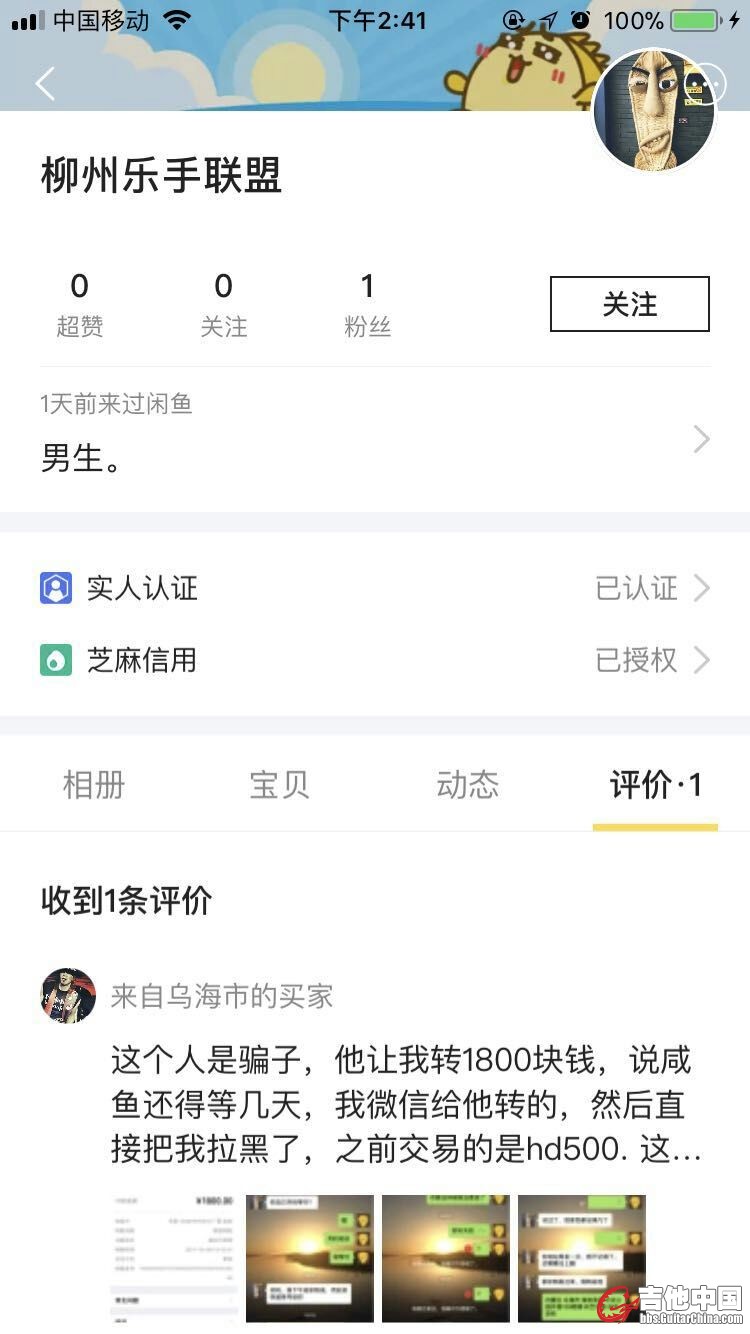View the fourth review chat screenshot
750x1334 pixels.
click(x=581, y=1258)
